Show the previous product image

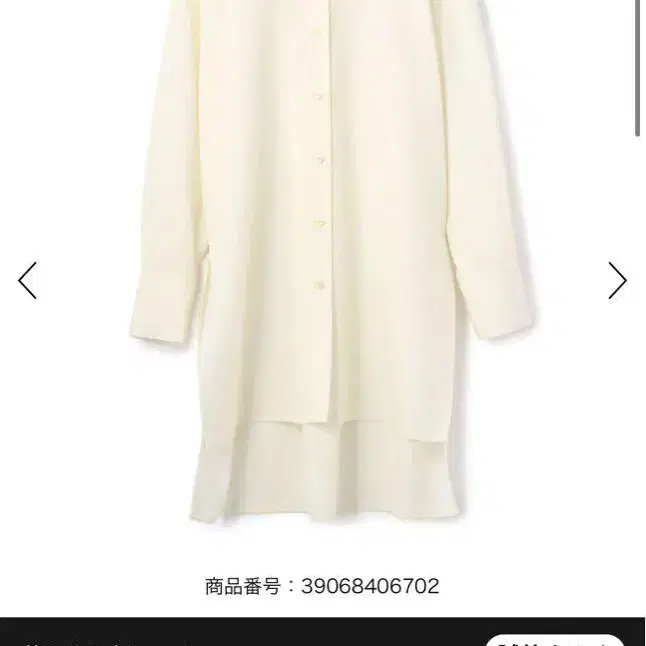point(27,281)
